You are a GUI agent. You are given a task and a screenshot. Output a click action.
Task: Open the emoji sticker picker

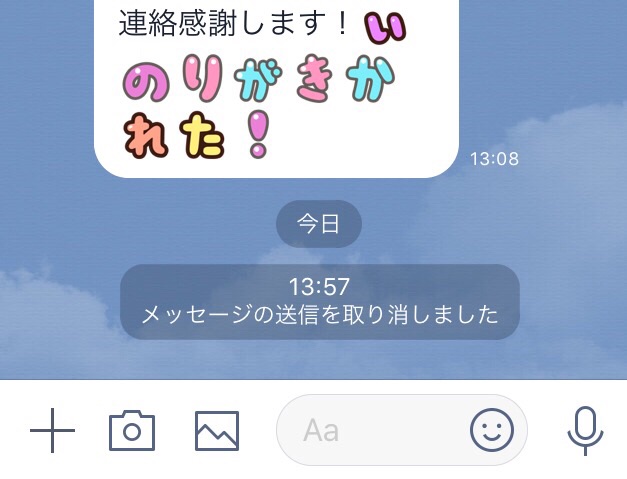492,431
